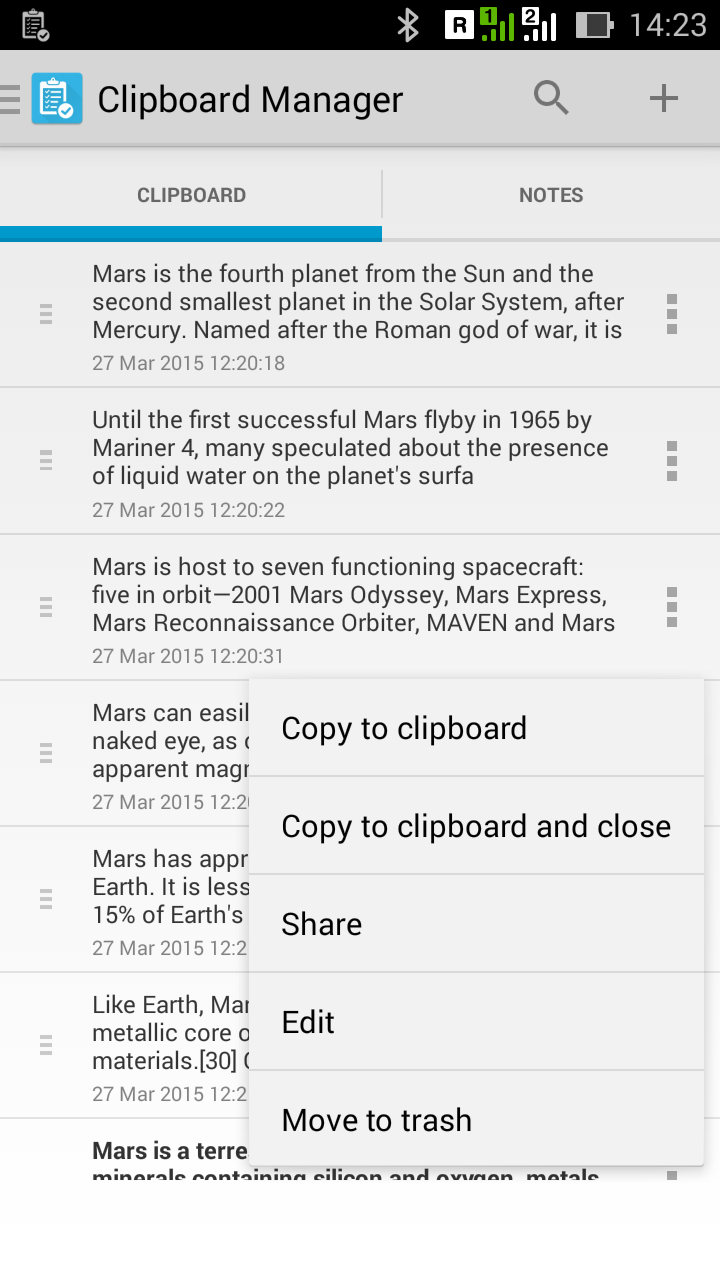
Task: Open the clip about seven functioning spacecraft
Action: pyautogui.click(x=360, y=608)
